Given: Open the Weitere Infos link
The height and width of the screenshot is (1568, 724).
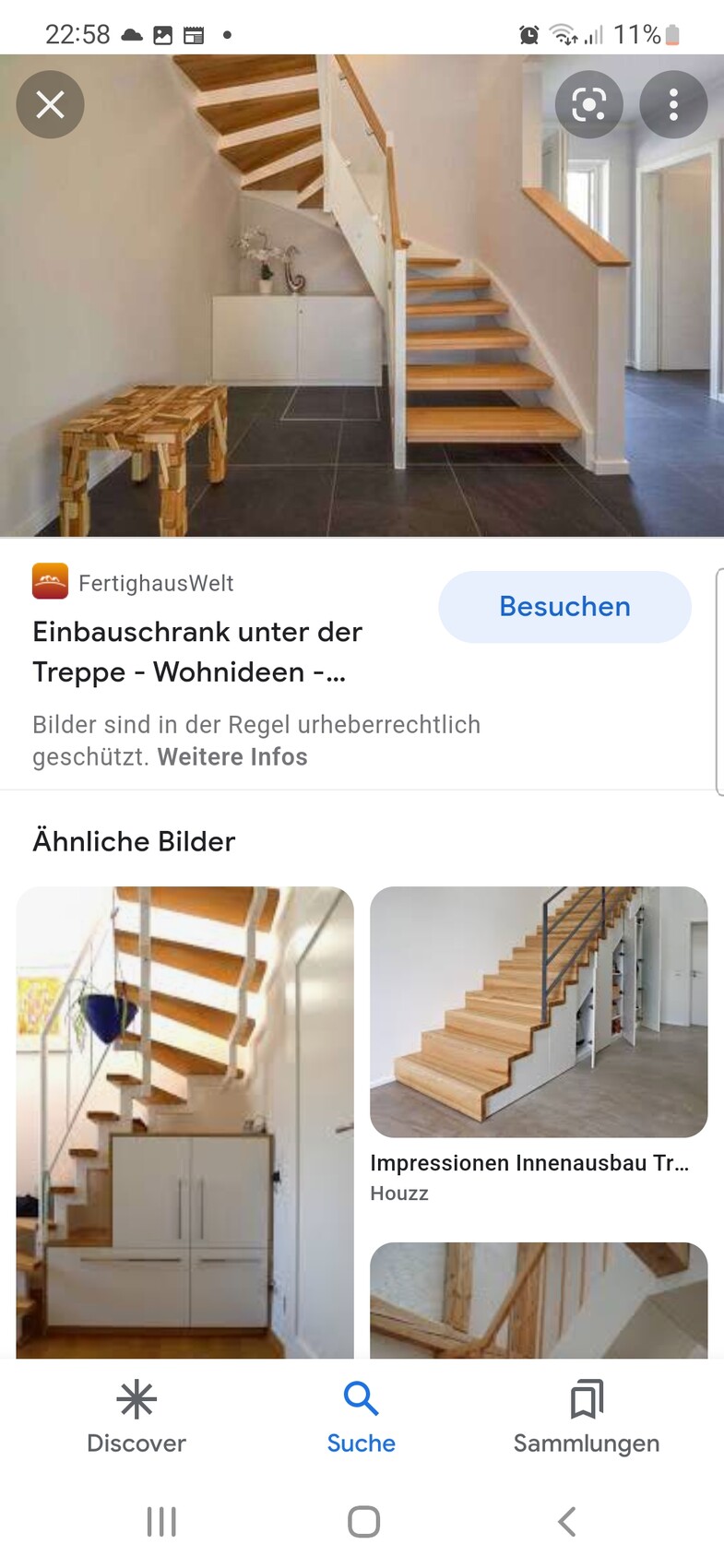Looking at the screenshot, I should click(x=232, y=756).
